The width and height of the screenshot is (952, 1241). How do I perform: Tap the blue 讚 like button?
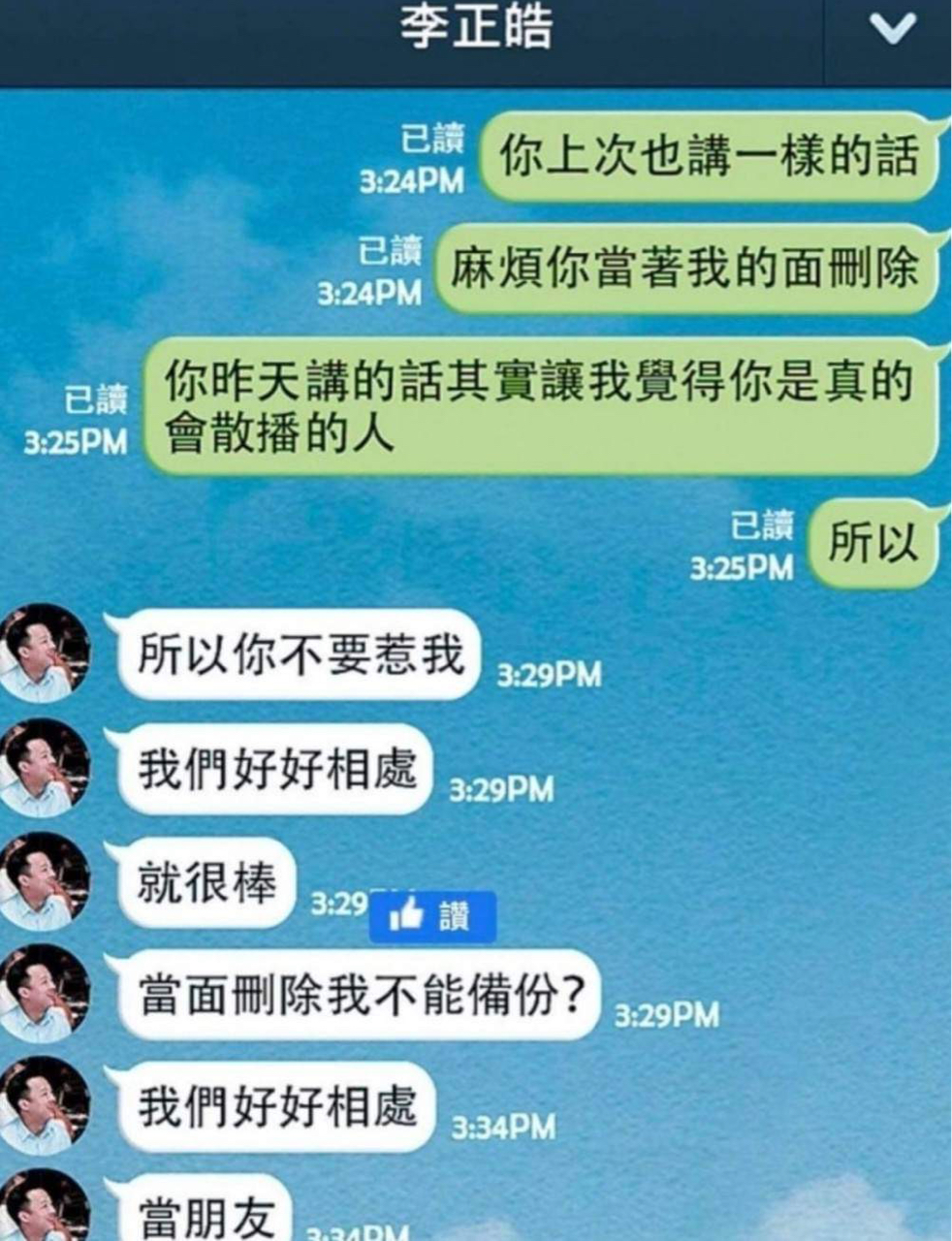pos(432,916)
